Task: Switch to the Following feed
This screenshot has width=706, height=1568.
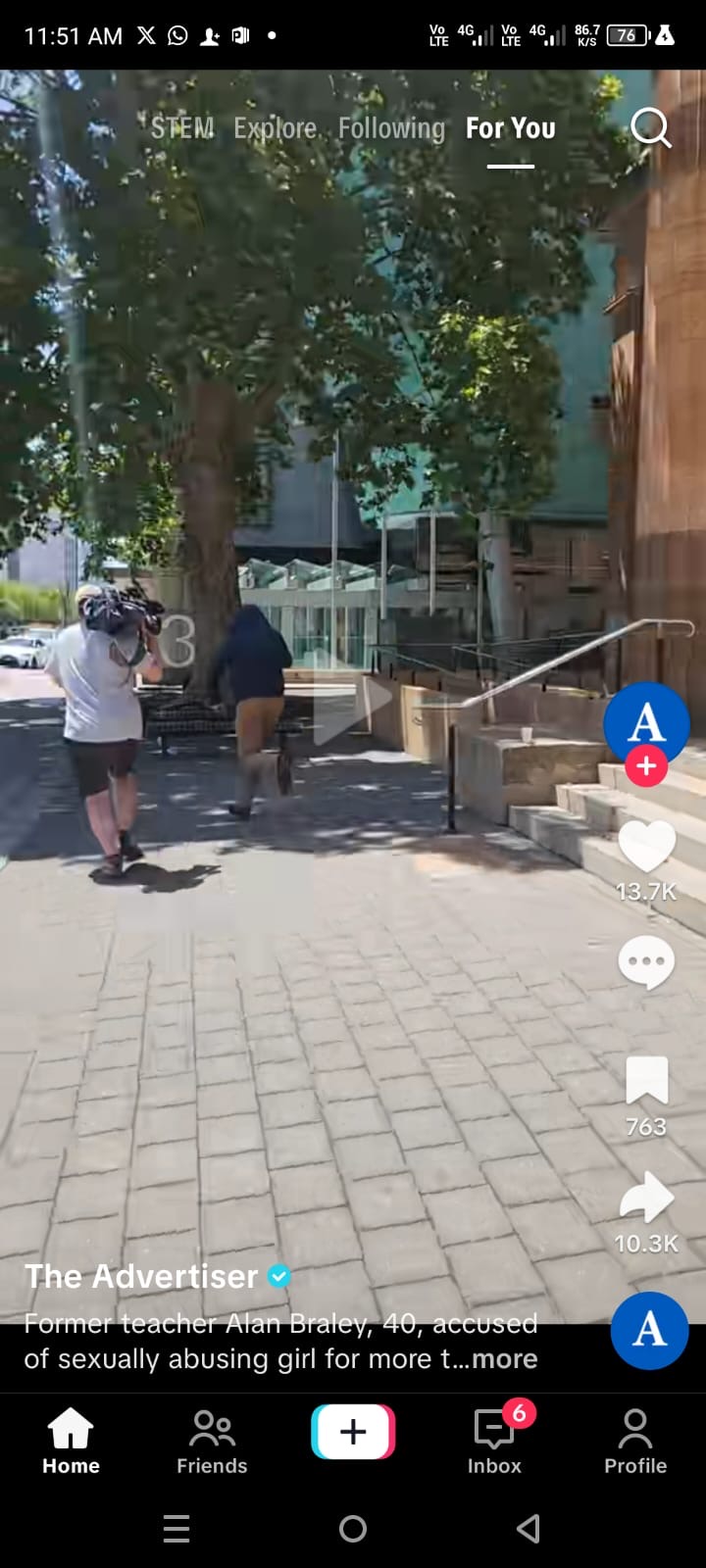Action: click(x=391, y=128)
